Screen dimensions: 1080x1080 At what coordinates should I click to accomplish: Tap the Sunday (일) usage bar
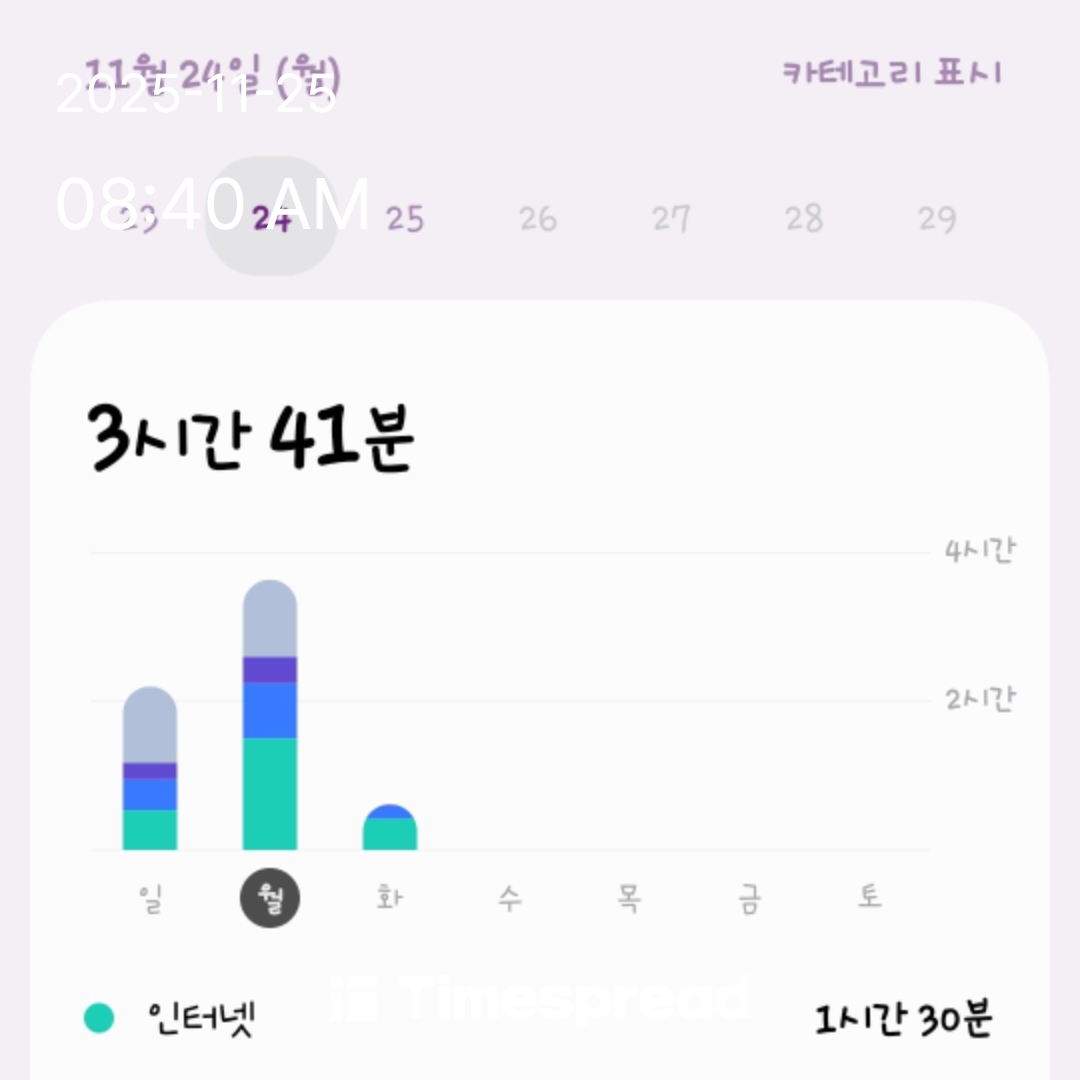[150, 768]
